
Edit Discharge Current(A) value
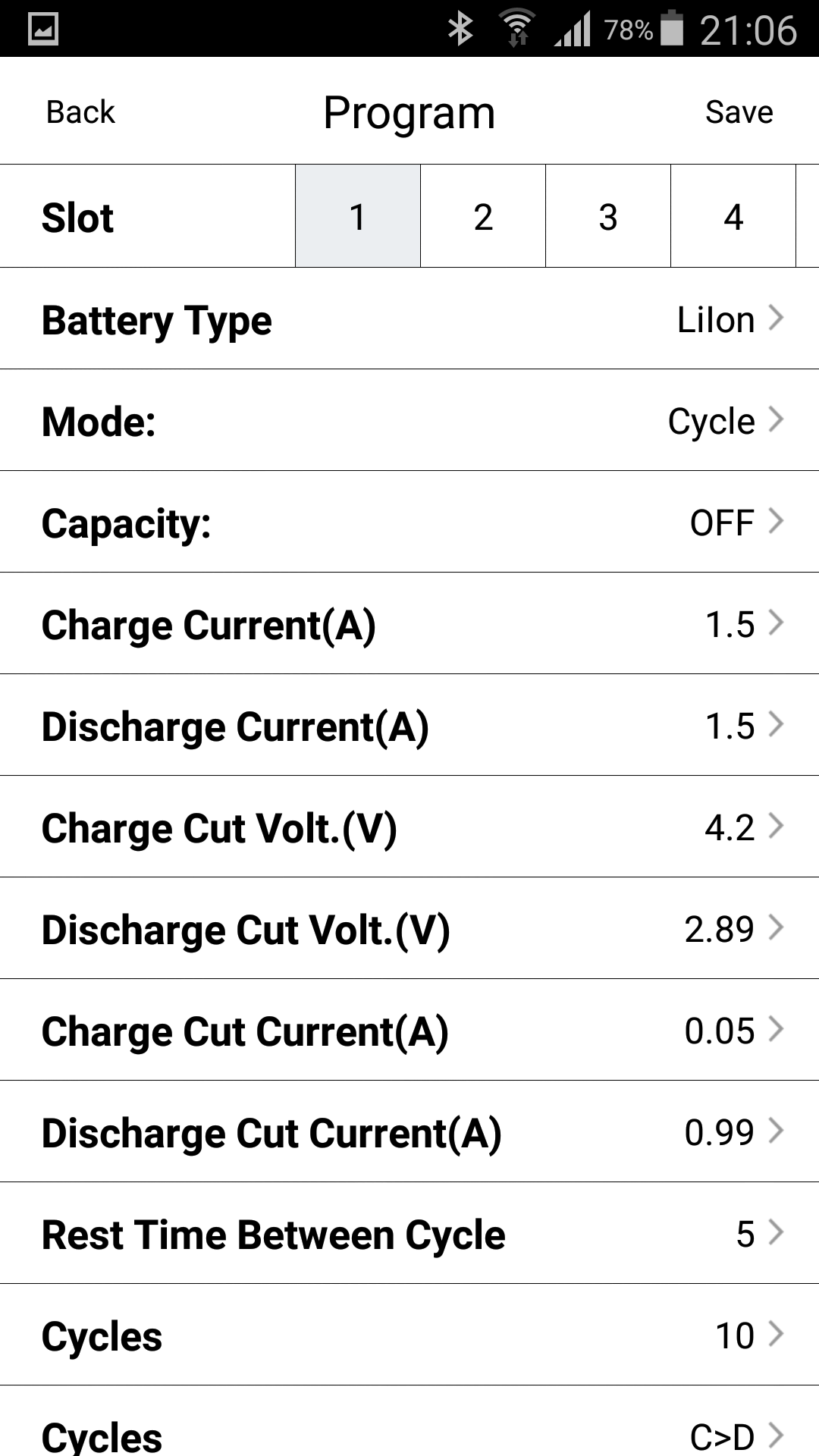(409, 725)
